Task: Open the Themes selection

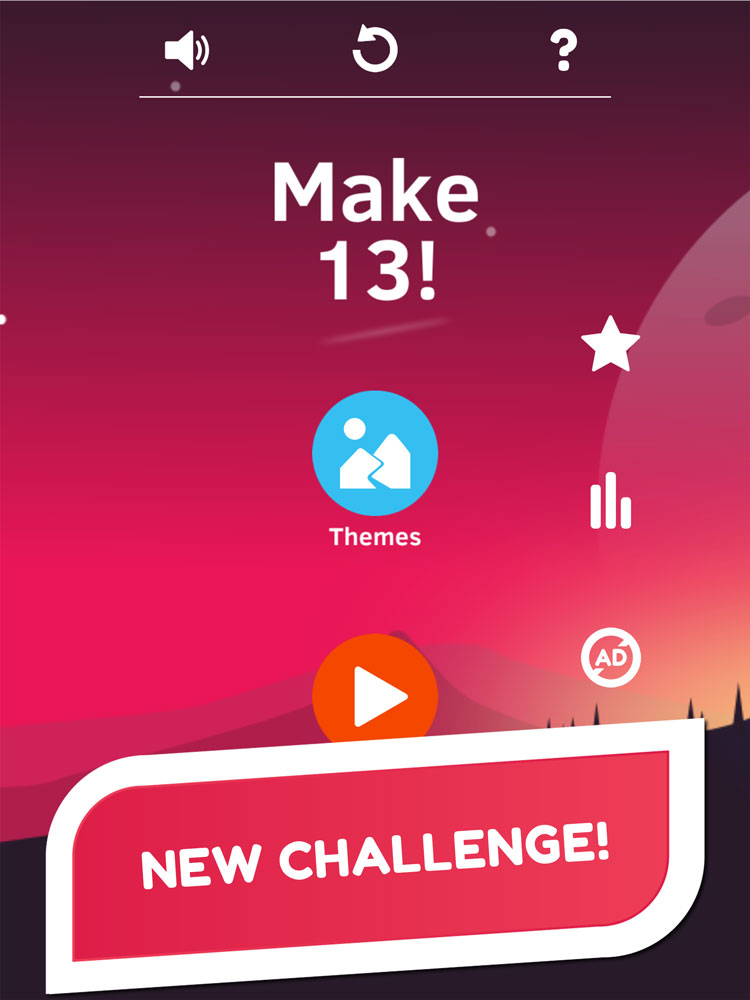Action: point(375,453)
